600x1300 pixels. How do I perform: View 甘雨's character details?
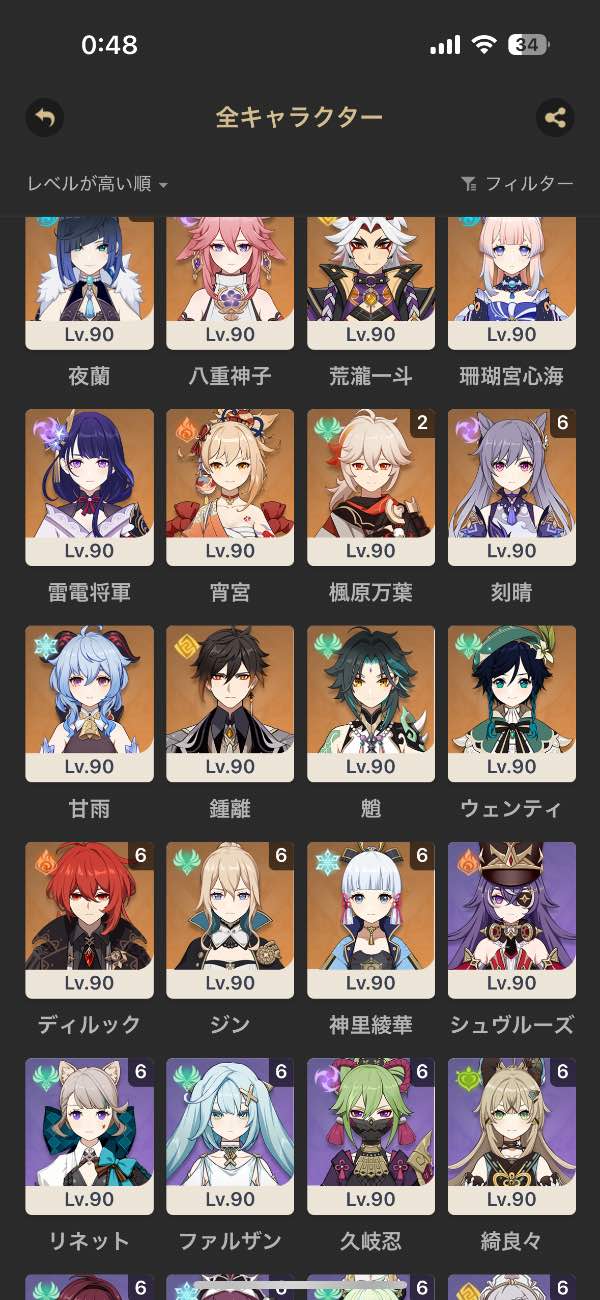(x=89, y=703)
